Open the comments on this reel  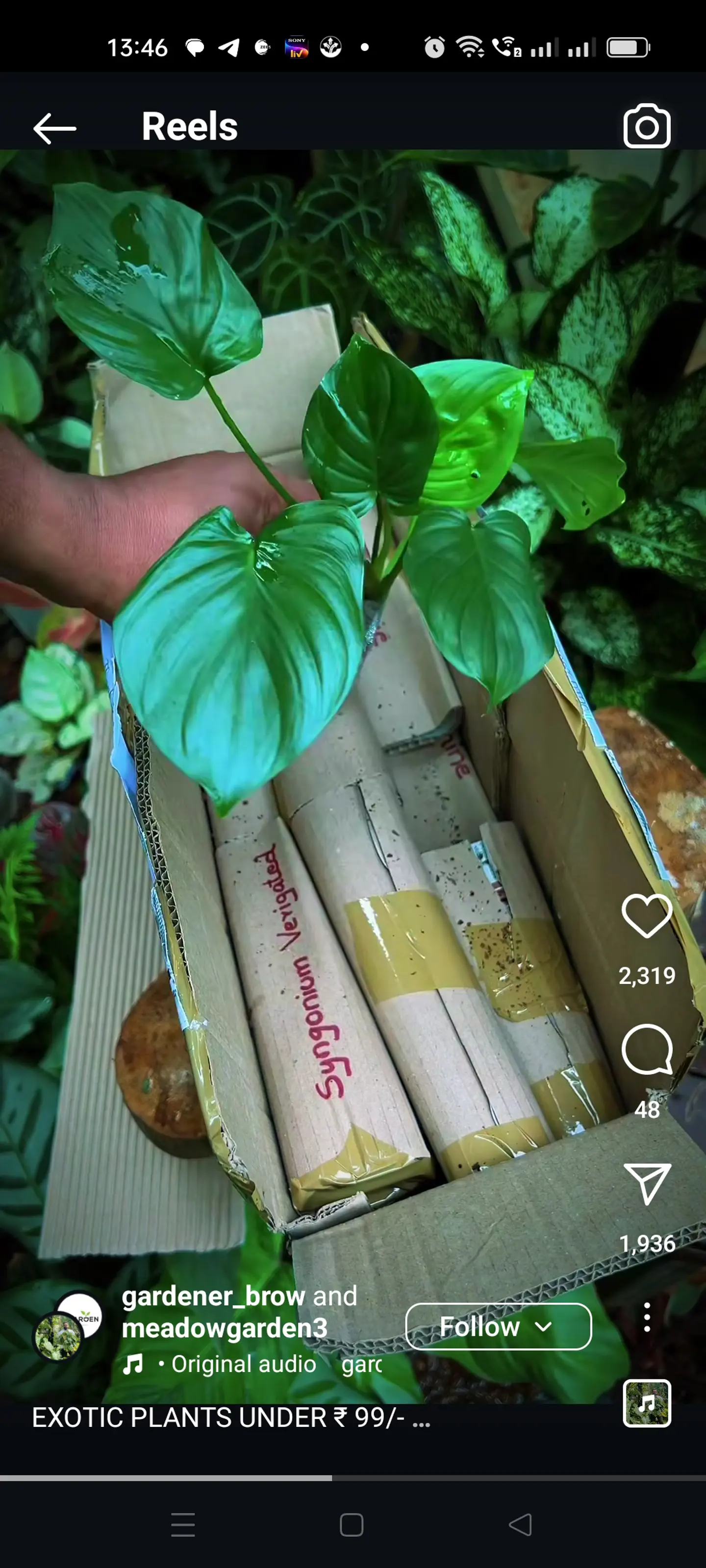pos(646,1049)
